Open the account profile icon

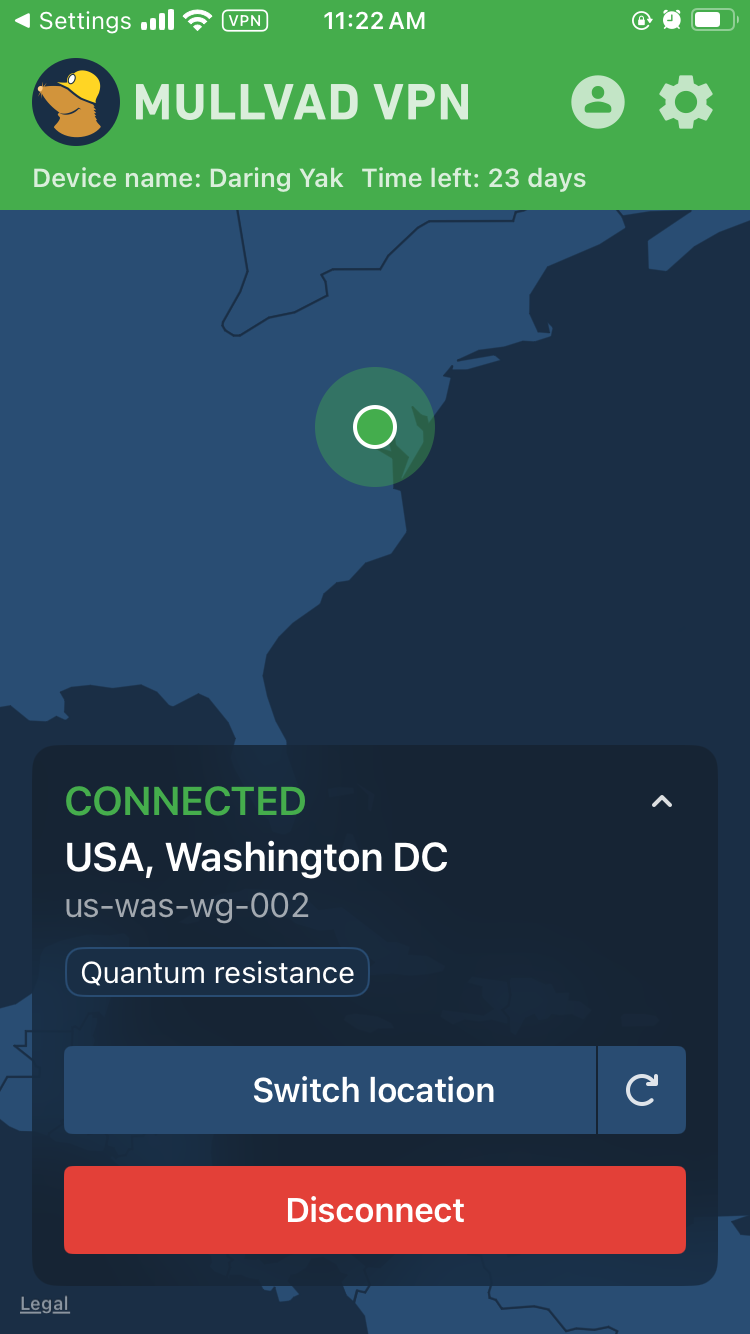point(598,101)
